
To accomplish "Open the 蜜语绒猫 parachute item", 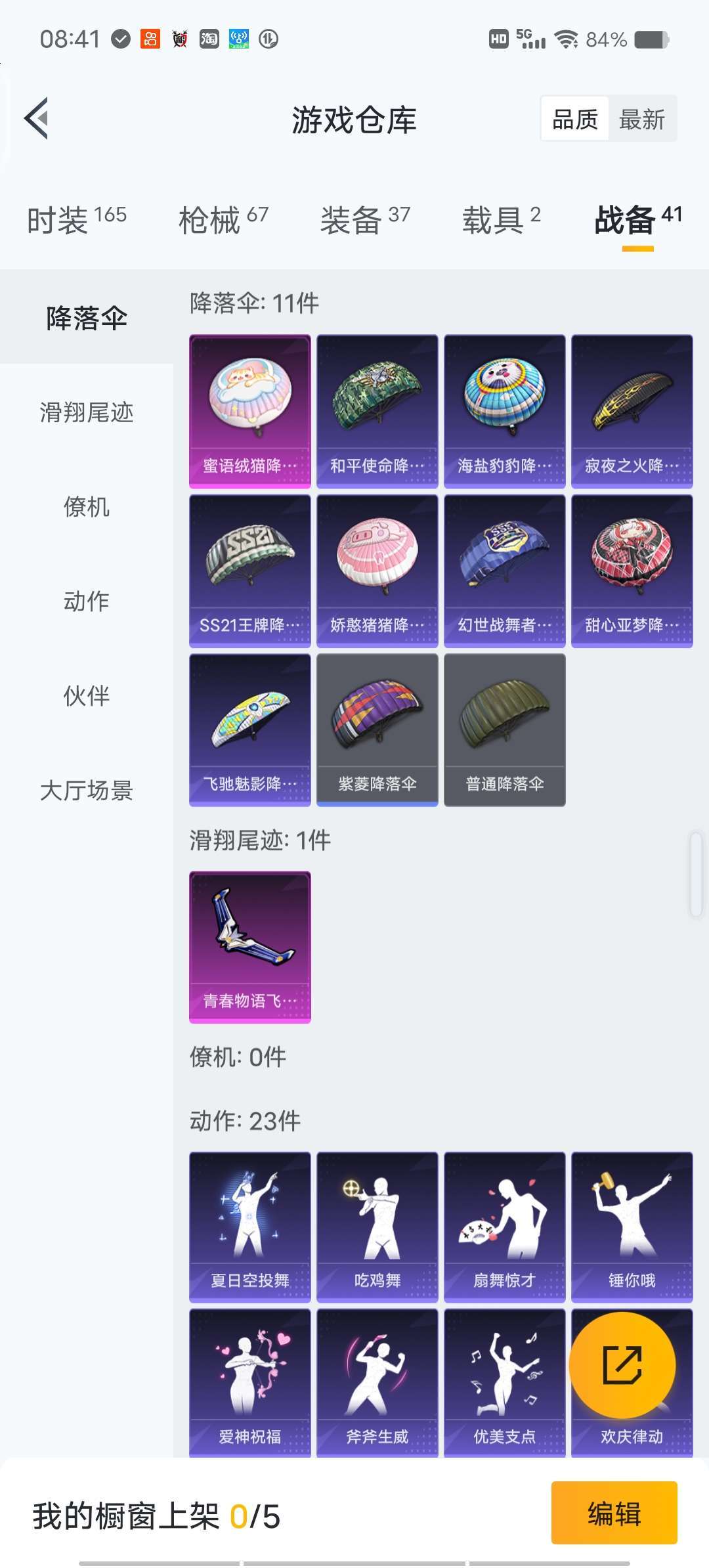I will tap(250, 411).
